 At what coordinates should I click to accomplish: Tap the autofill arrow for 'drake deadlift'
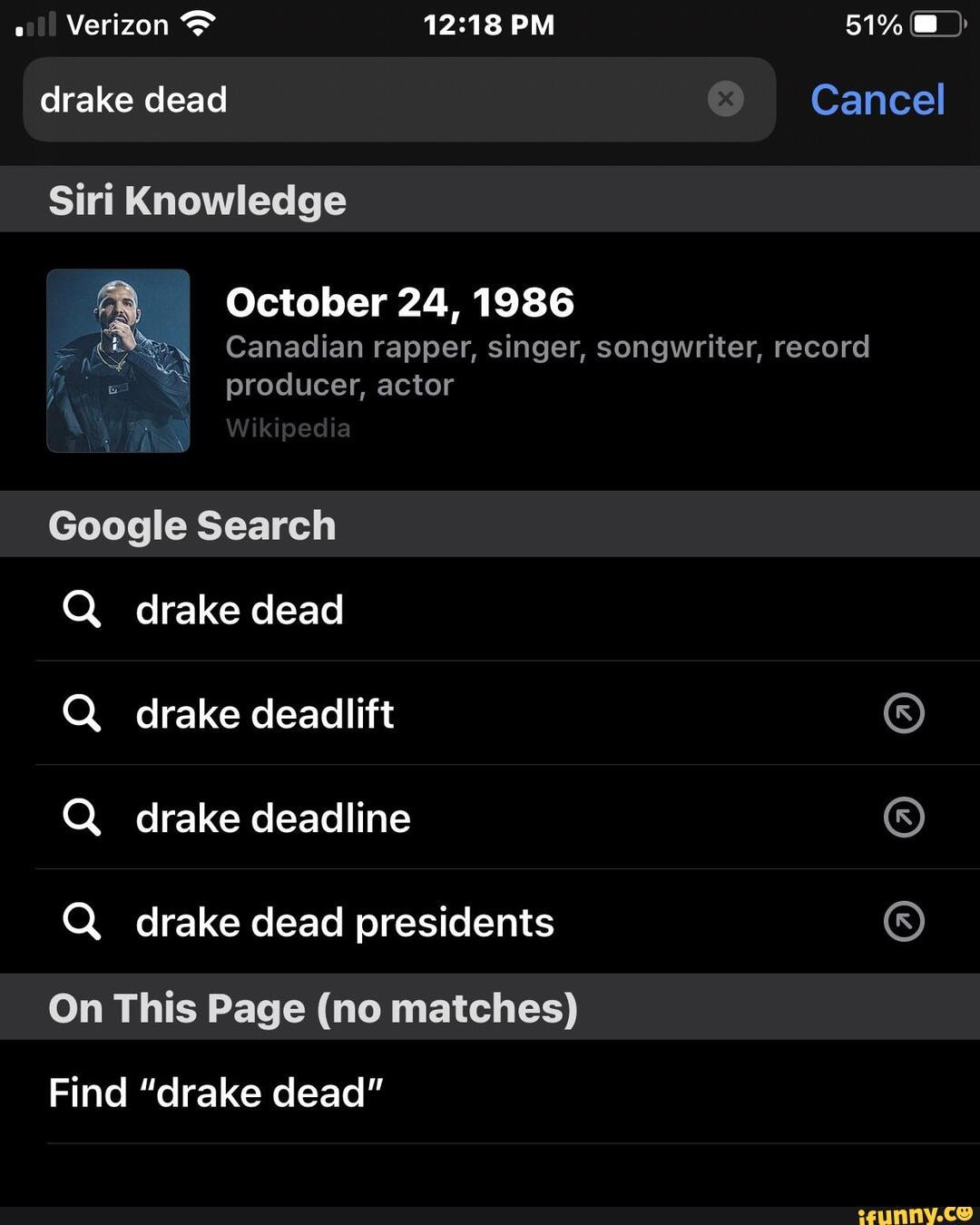[x=904, y=713]
